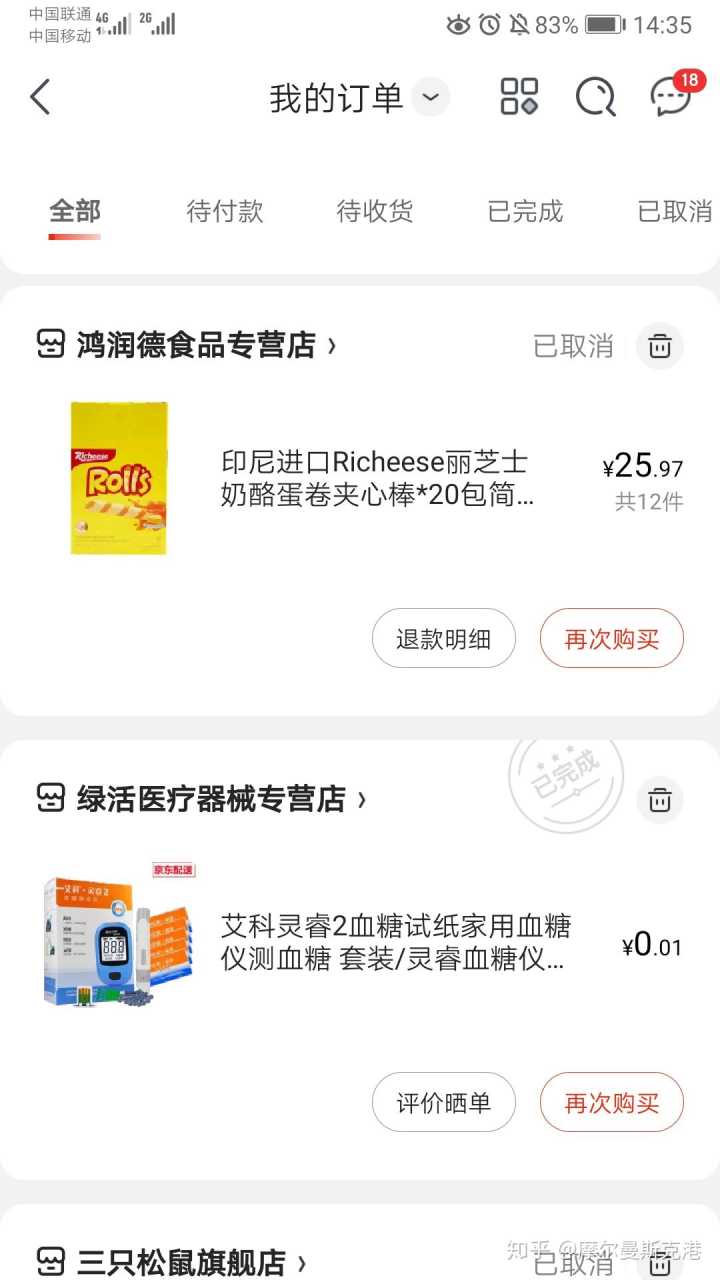
Task: Expand the 我的订单 title dropdown
Action: (430, 98)
